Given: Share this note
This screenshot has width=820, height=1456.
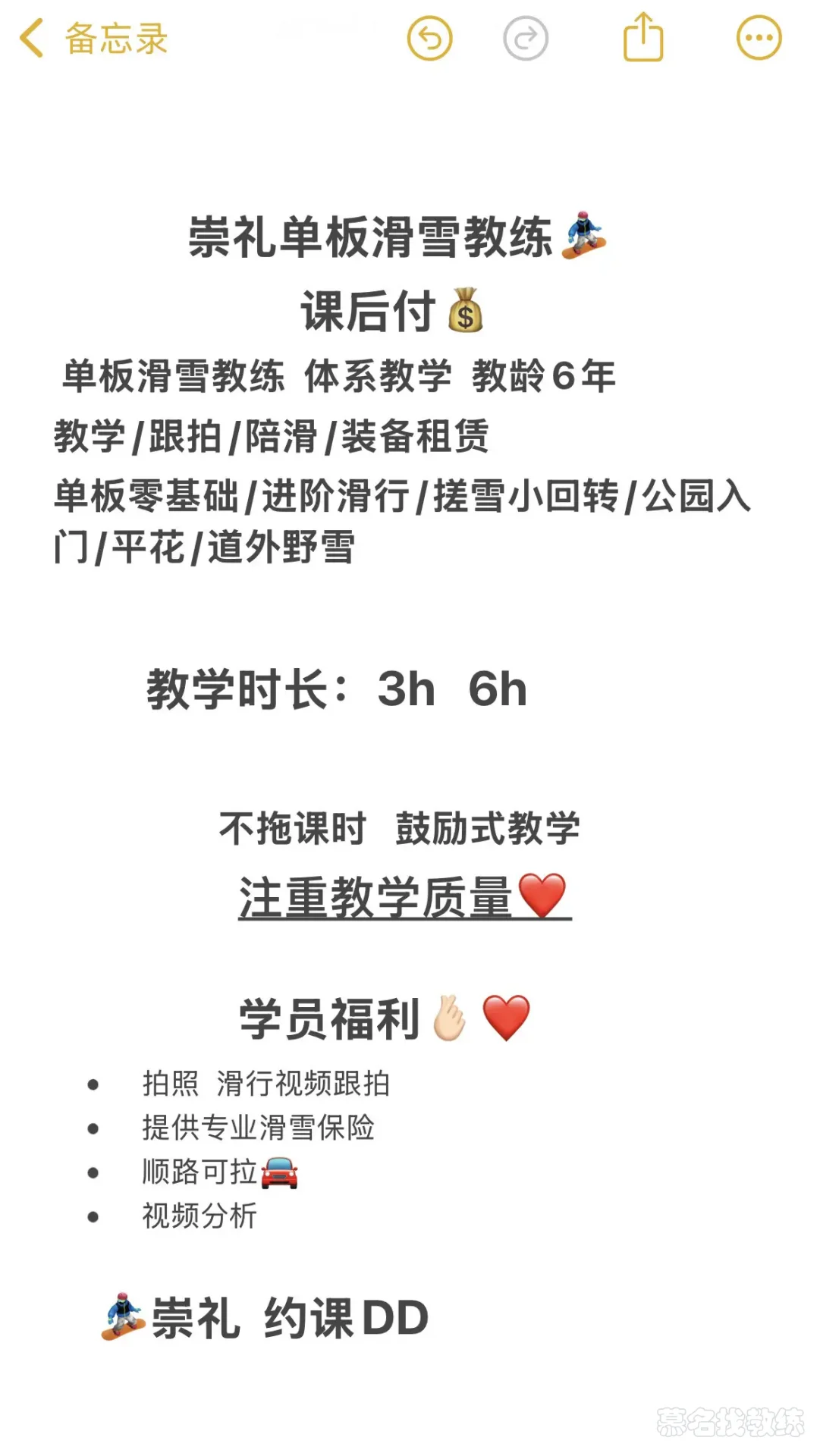Looking at the screenshot, I should click(x=642, y=37).
